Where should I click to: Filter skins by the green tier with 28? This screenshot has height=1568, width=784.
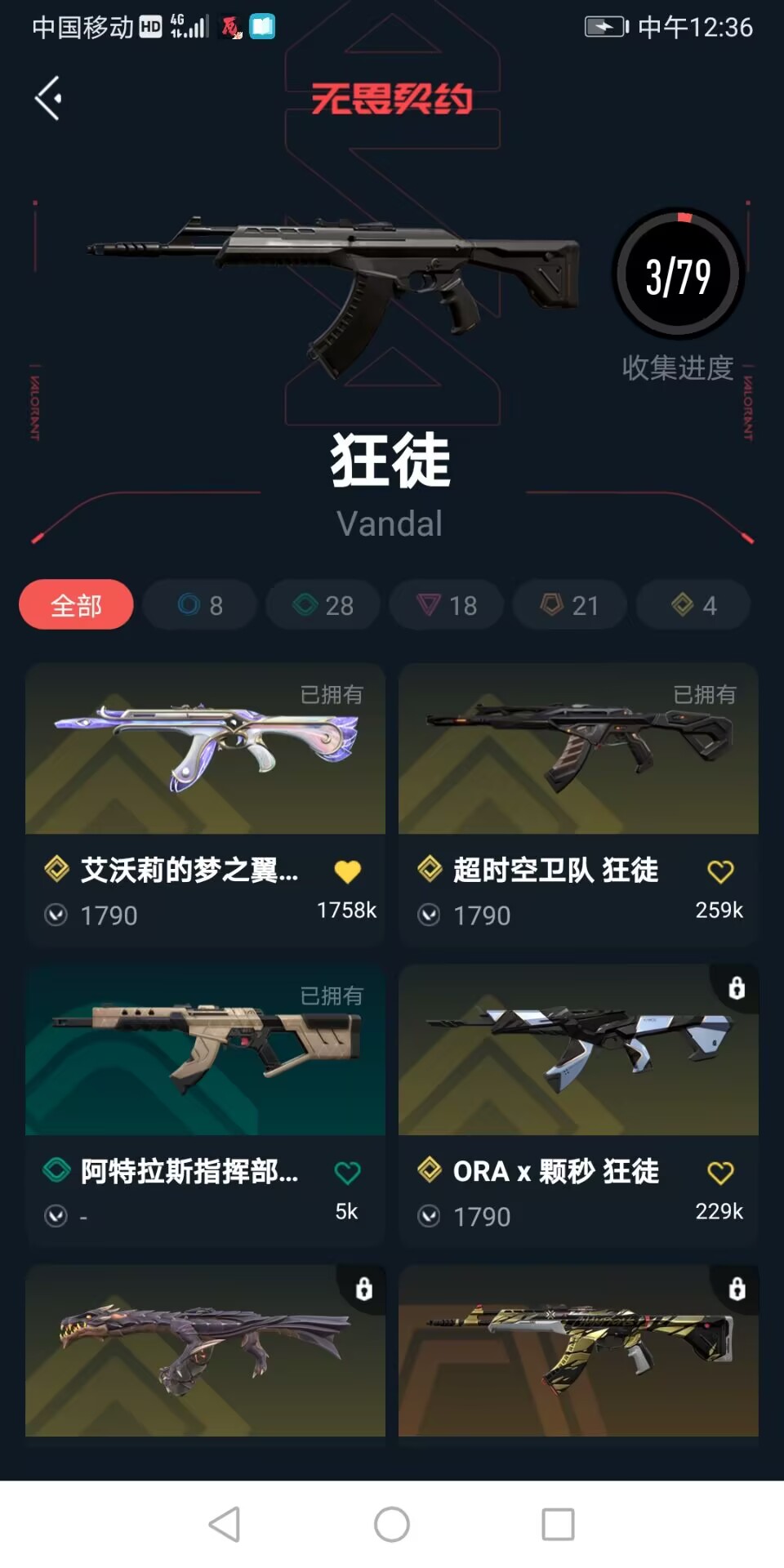pyautogui.click(x=323, y=605)
